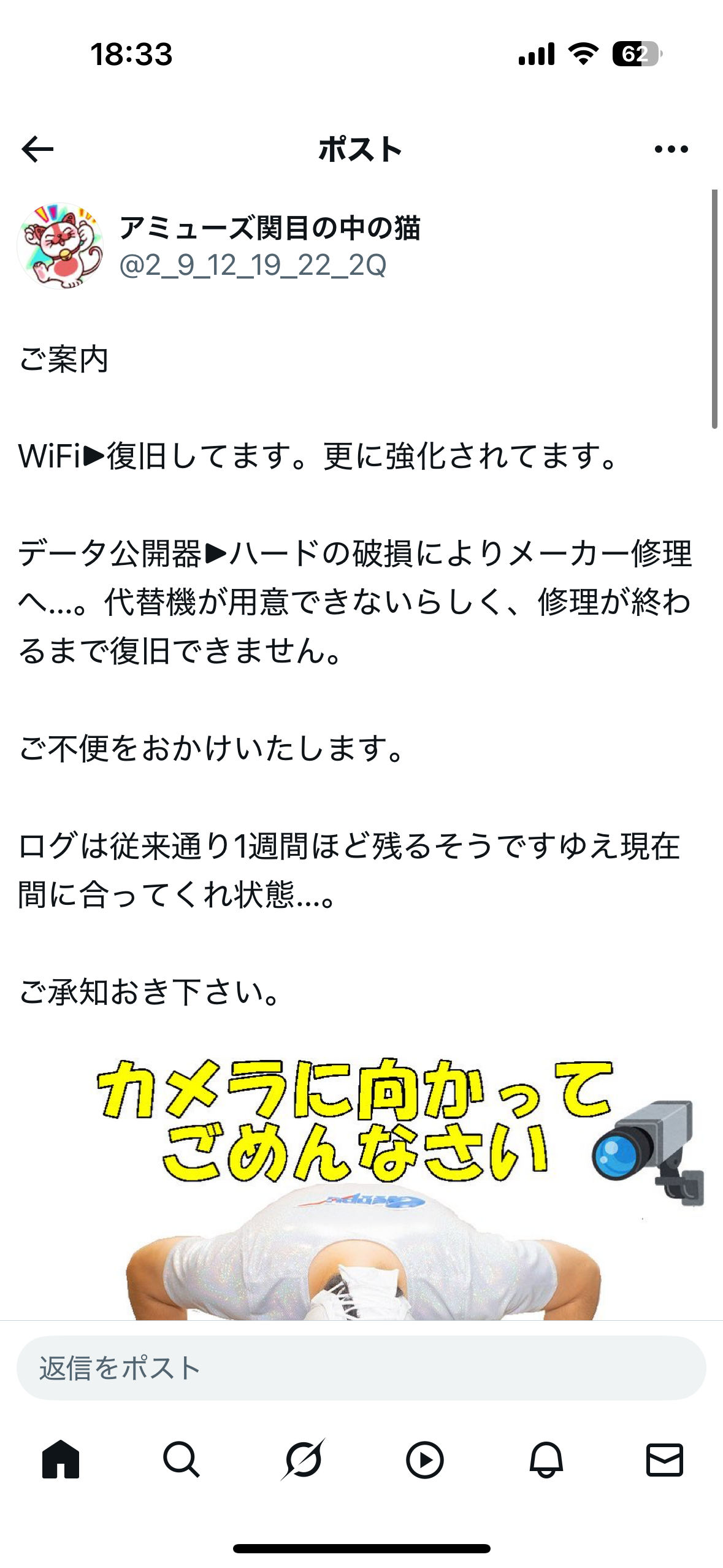Screen dimensions: 723x1568
Task: Open the direct messages envelope tab
Action: pyautogui.click(x=665, y=1459)
